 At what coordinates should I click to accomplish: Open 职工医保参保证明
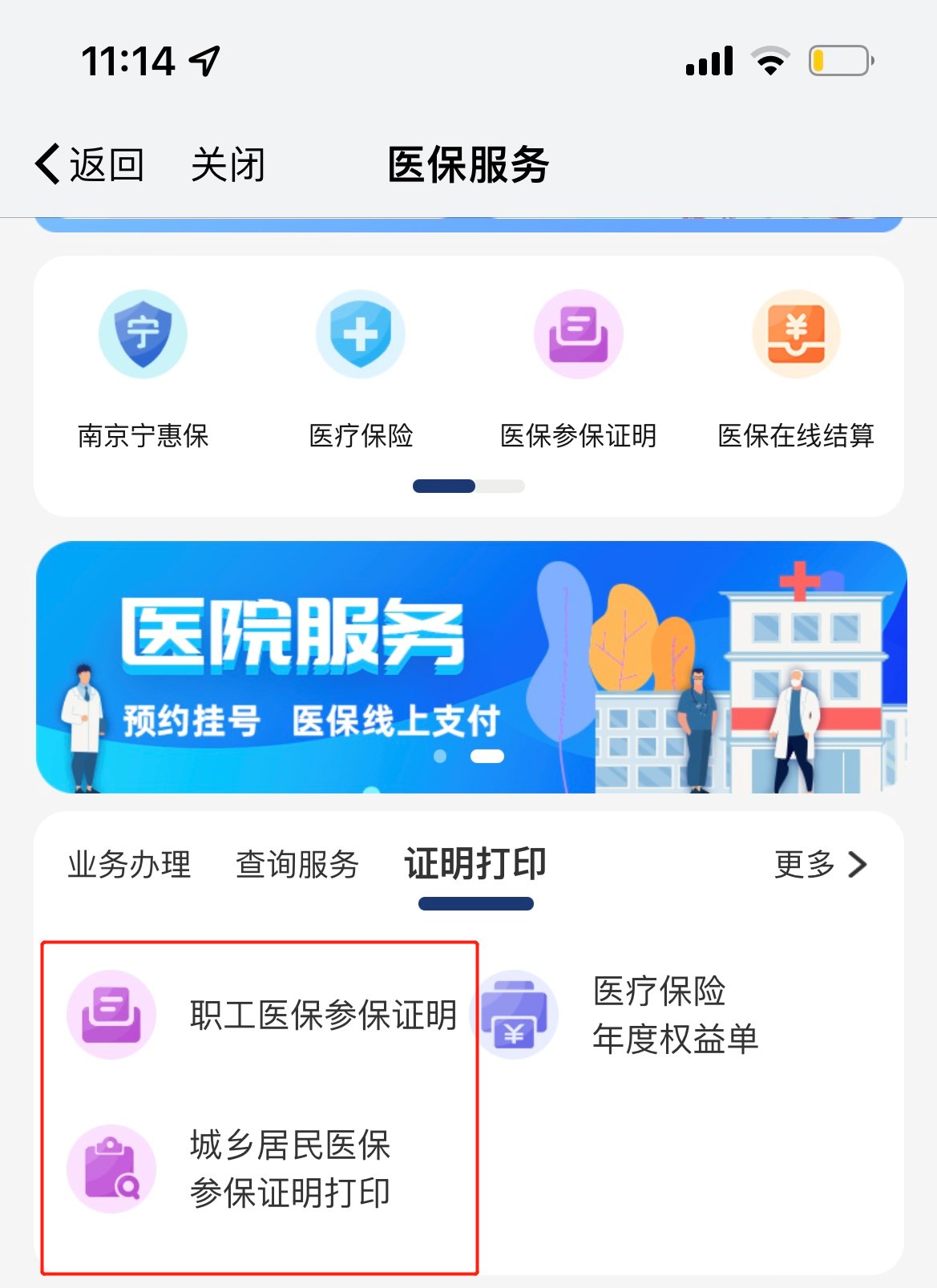click(265, 1015)
